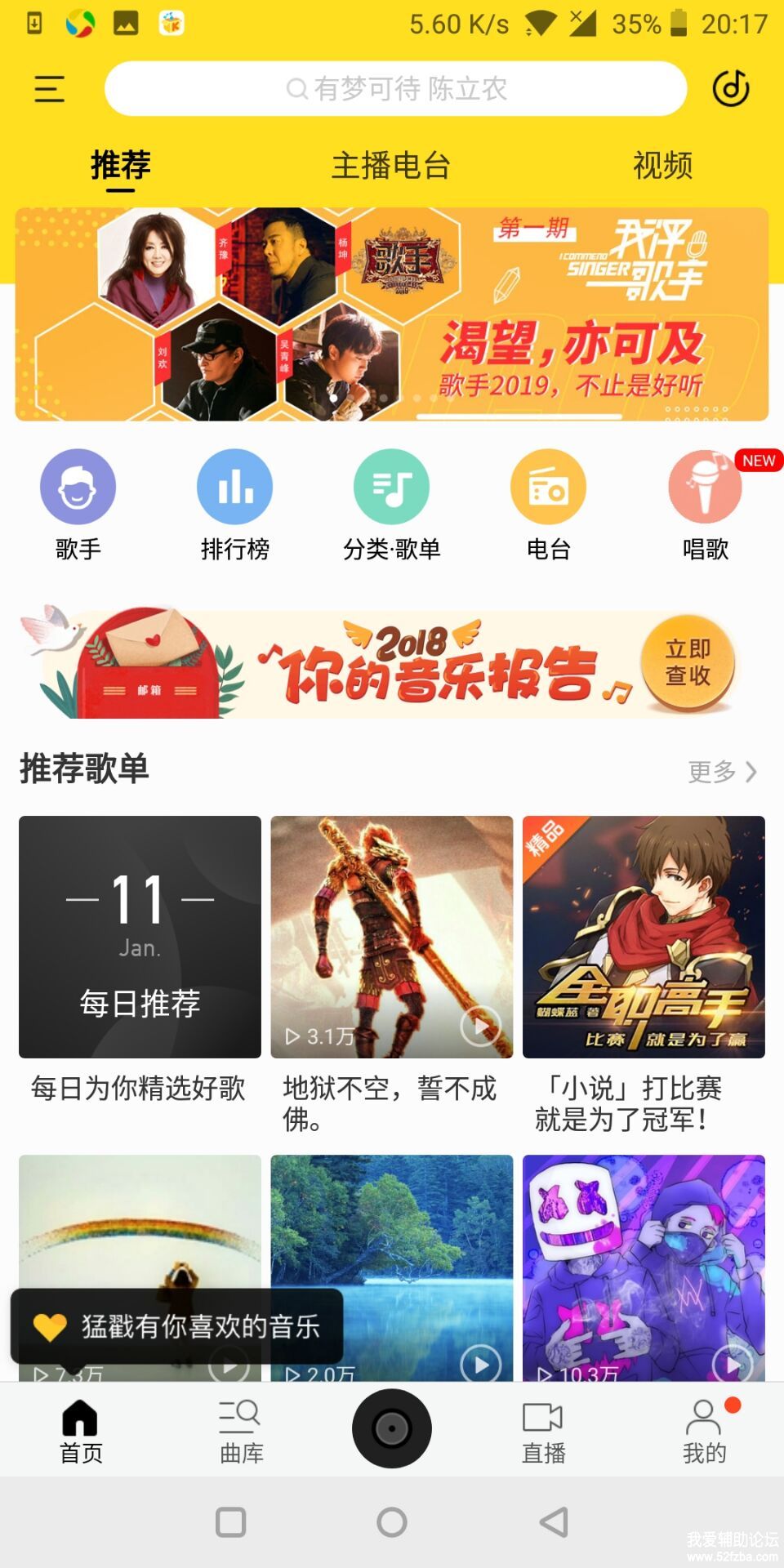Open the 地狱不空，誓不成佛 playlist
The width and height of the screenshot is (784, 1568).
pyautogui.click(x=392, y=937)
